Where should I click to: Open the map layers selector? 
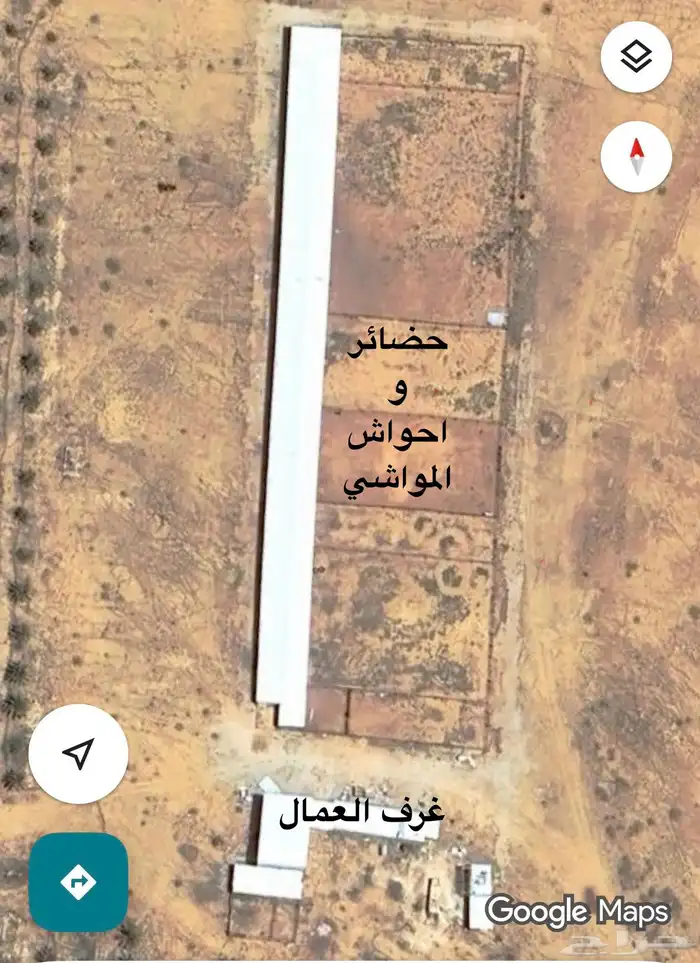pos(636,57)
